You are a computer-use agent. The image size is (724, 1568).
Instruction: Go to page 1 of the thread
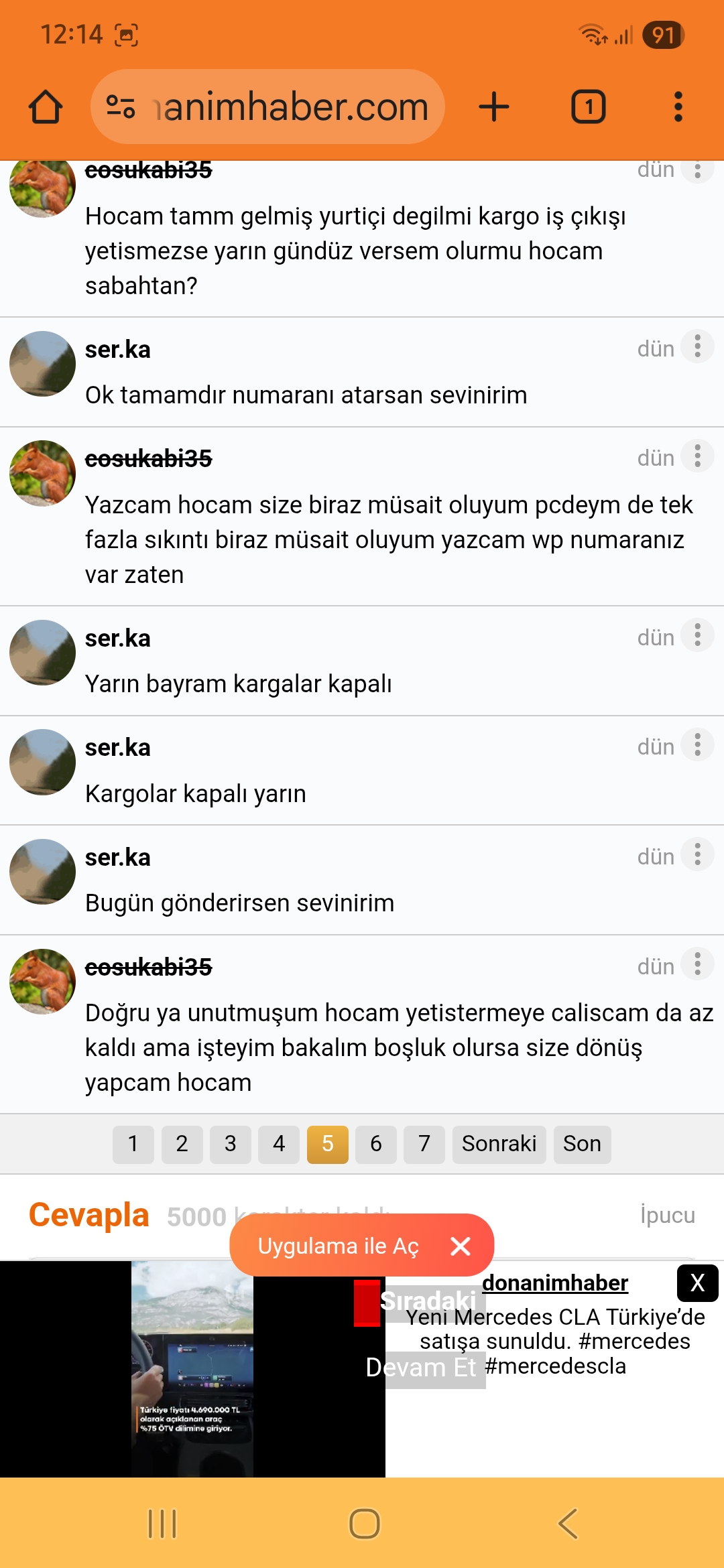[x=133, y=1144]
